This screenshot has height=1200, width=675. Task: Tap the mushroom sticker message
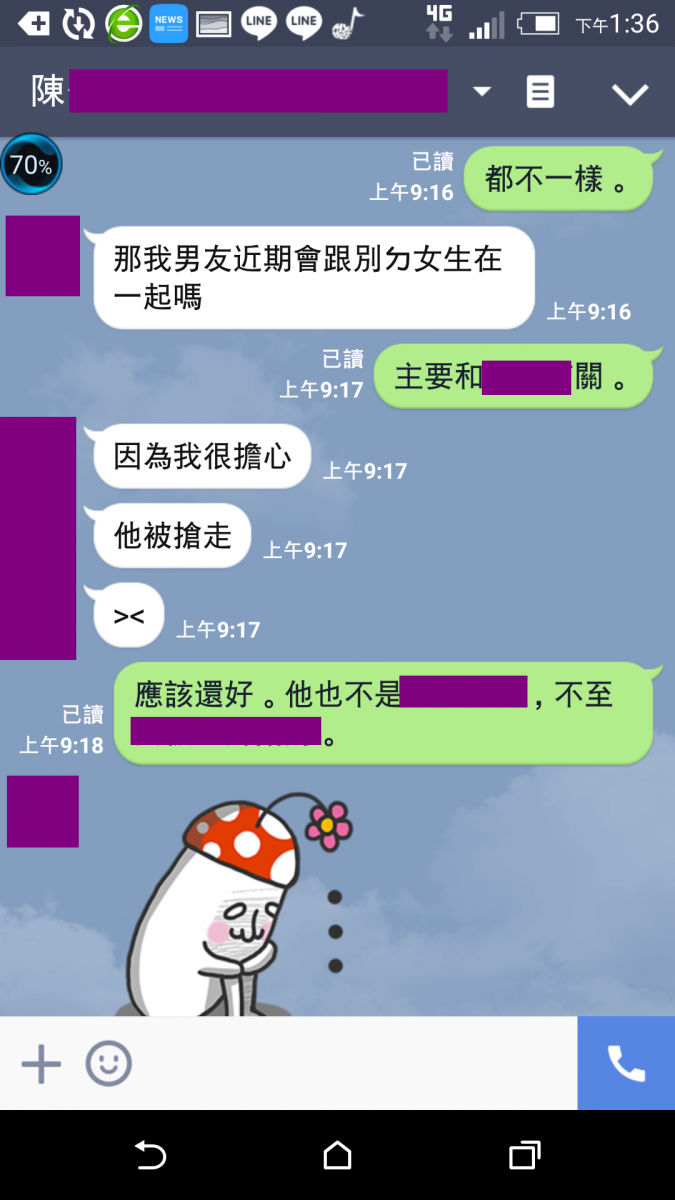tap(250, 900)
